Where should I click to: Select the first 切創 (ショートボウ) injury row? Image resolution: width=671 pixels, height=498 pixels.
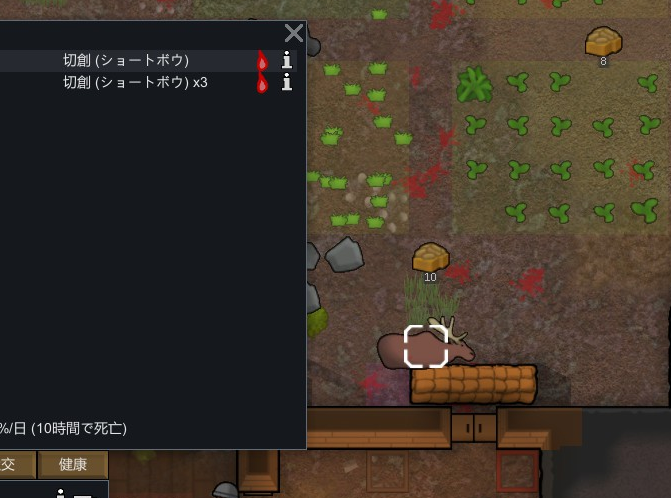pos(126,61)
